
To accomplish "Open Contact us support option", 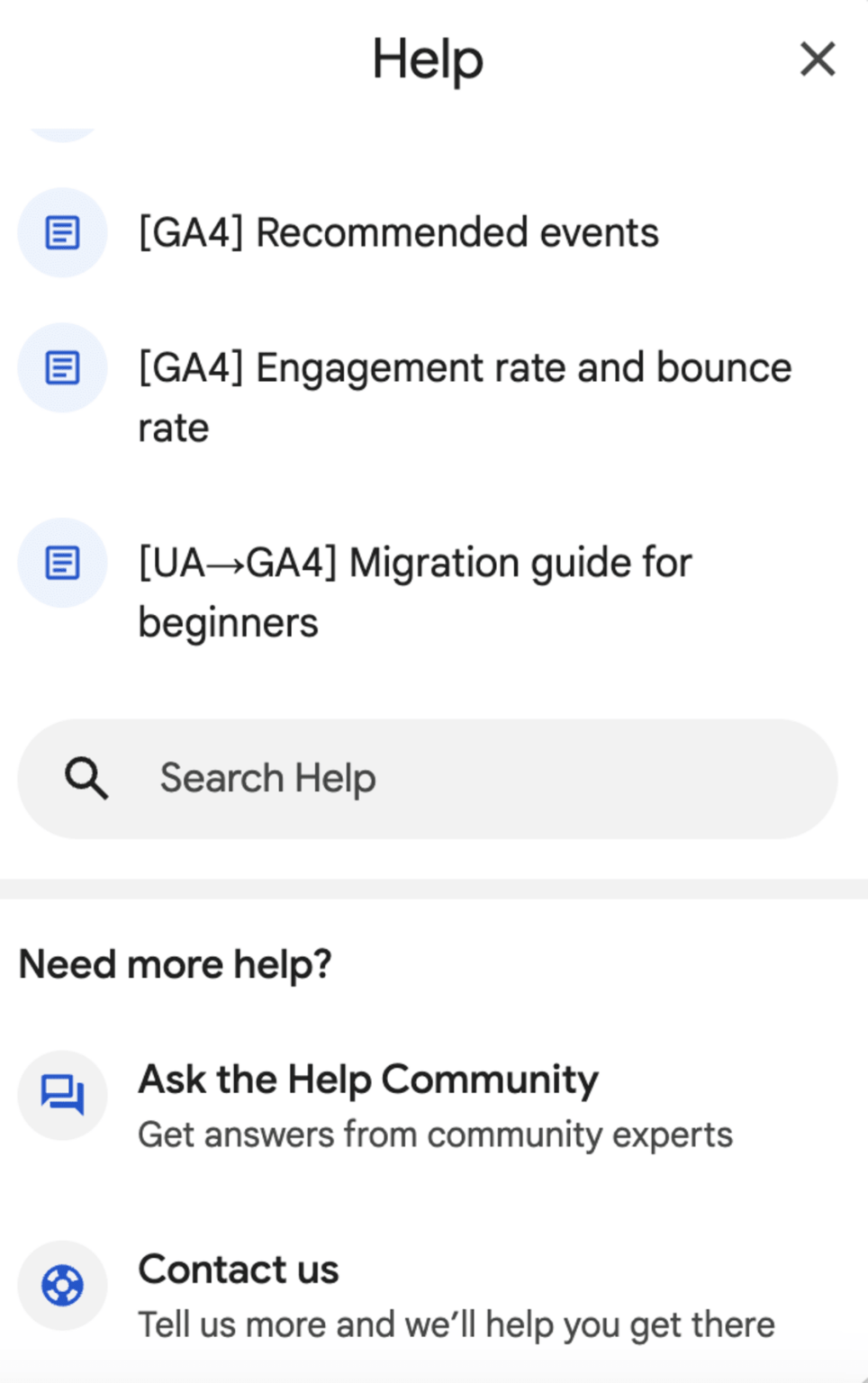I will (x=238, y=1269).
